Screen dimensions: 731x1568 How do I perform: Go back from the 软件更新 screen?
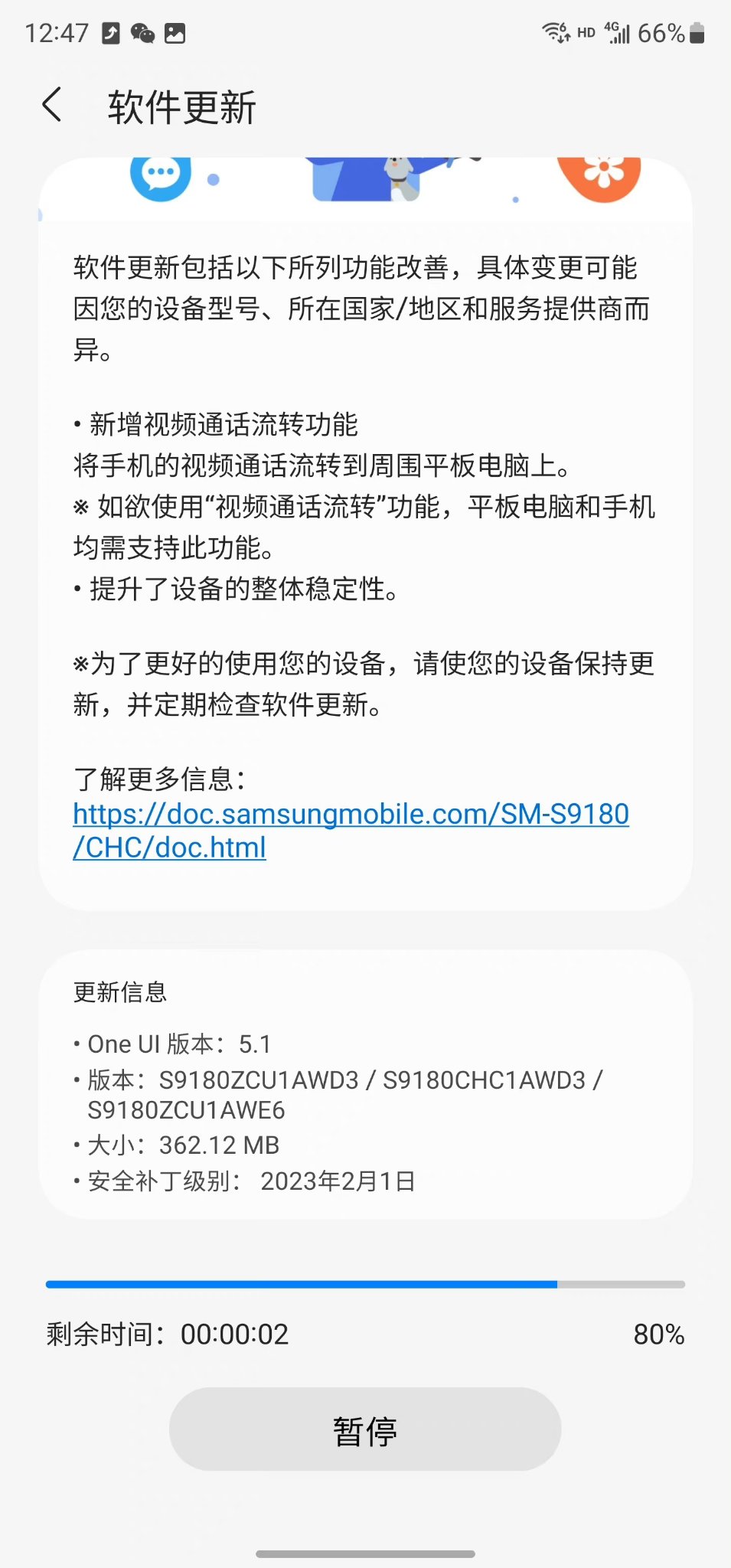[52, 105]
